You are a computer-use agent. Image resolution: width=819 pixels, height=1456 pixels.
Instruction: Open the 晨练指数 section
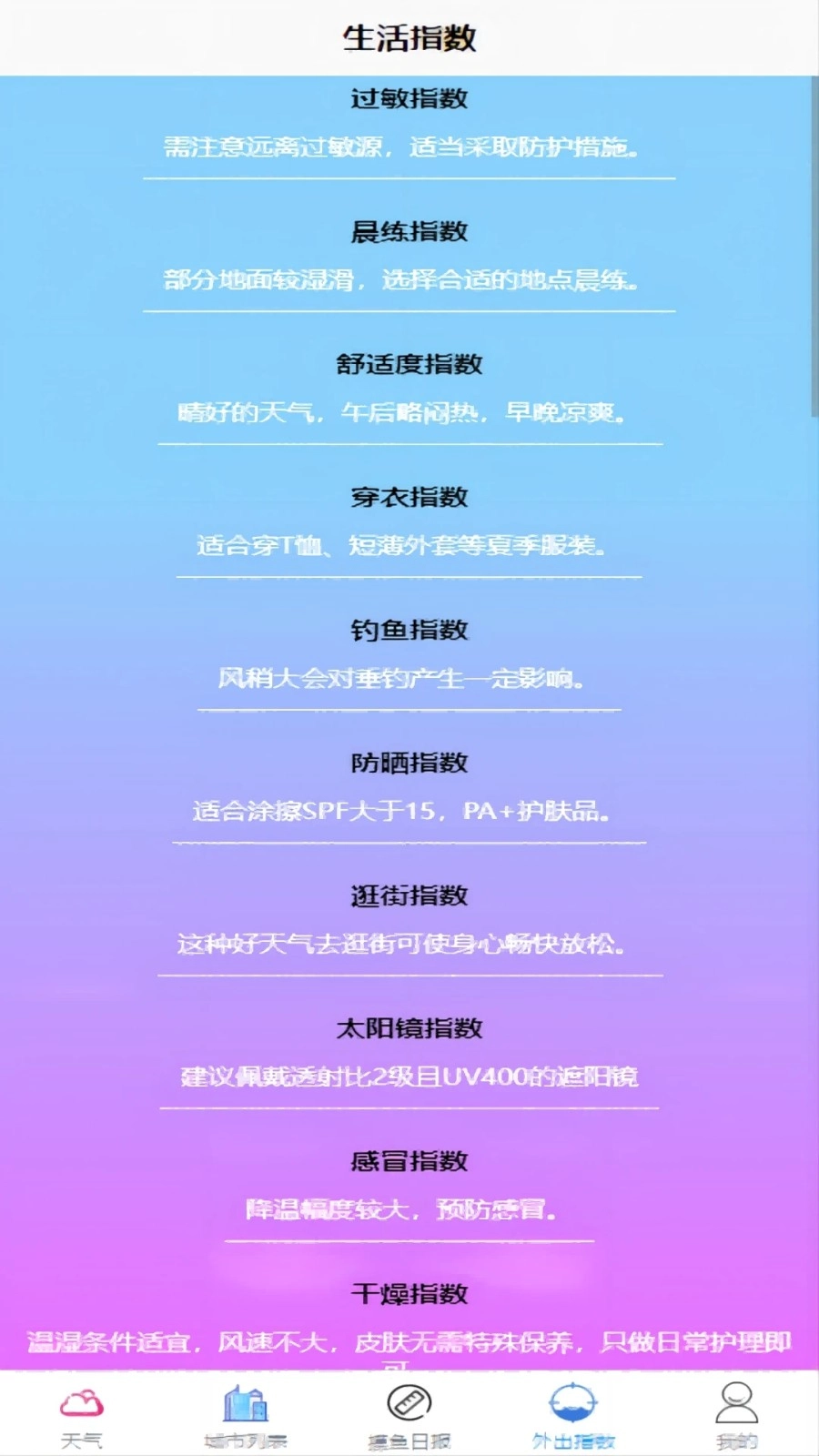coord(409,232)
